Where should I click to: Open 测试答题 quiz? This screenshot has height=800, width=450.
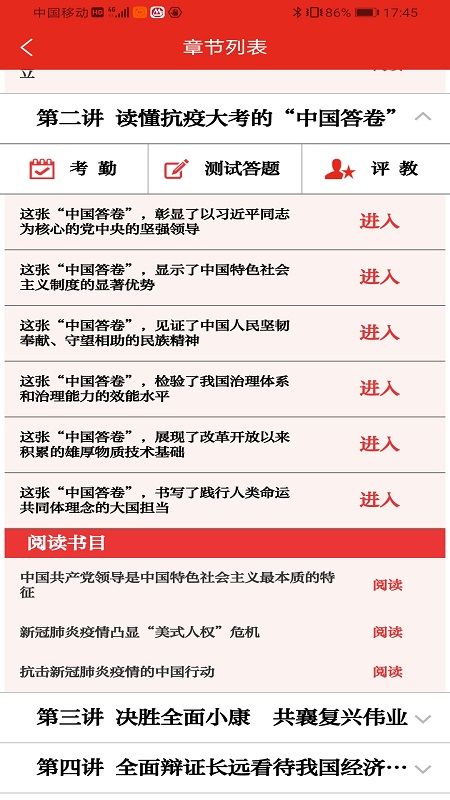tap(224, 169)
